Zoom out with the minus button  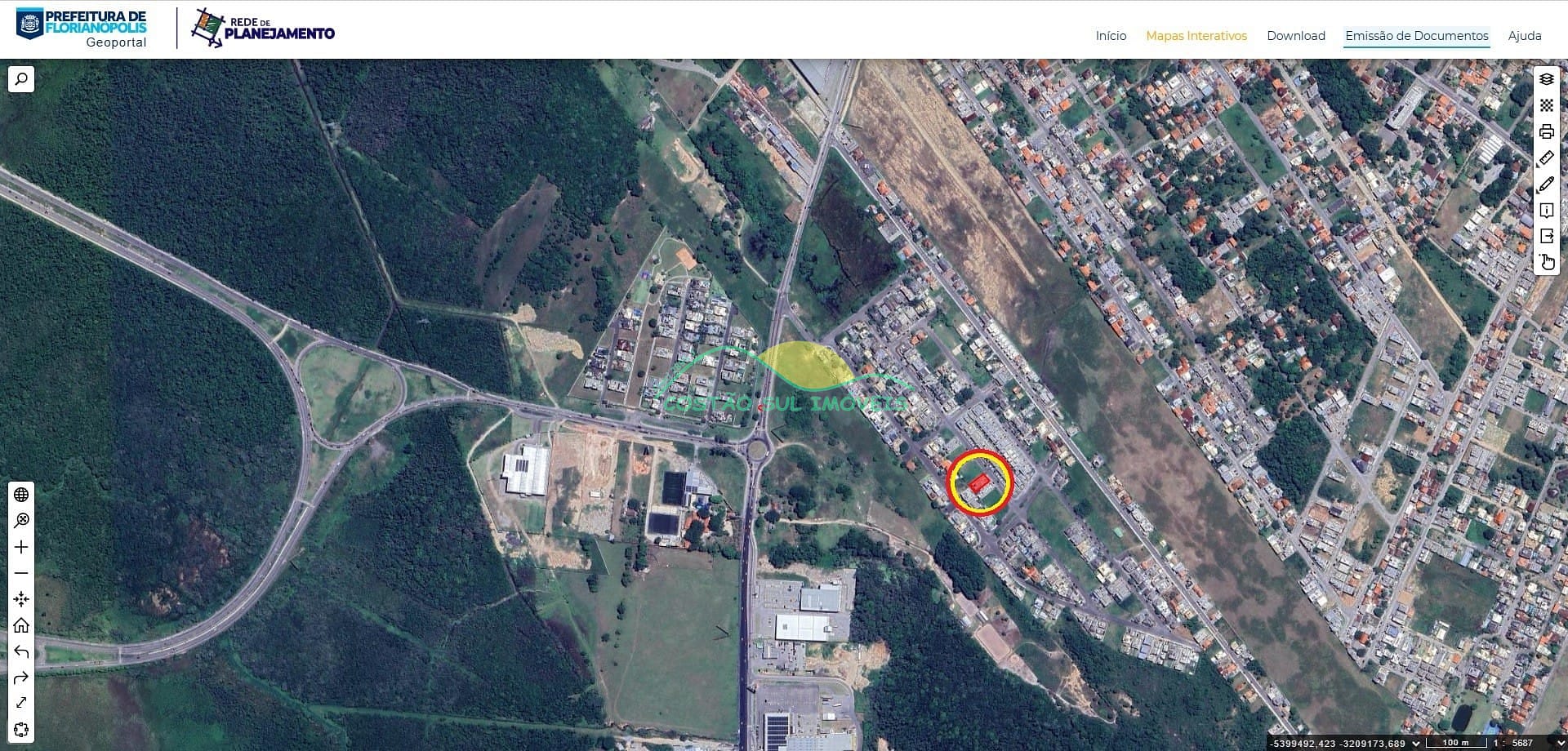click(21, 573)
